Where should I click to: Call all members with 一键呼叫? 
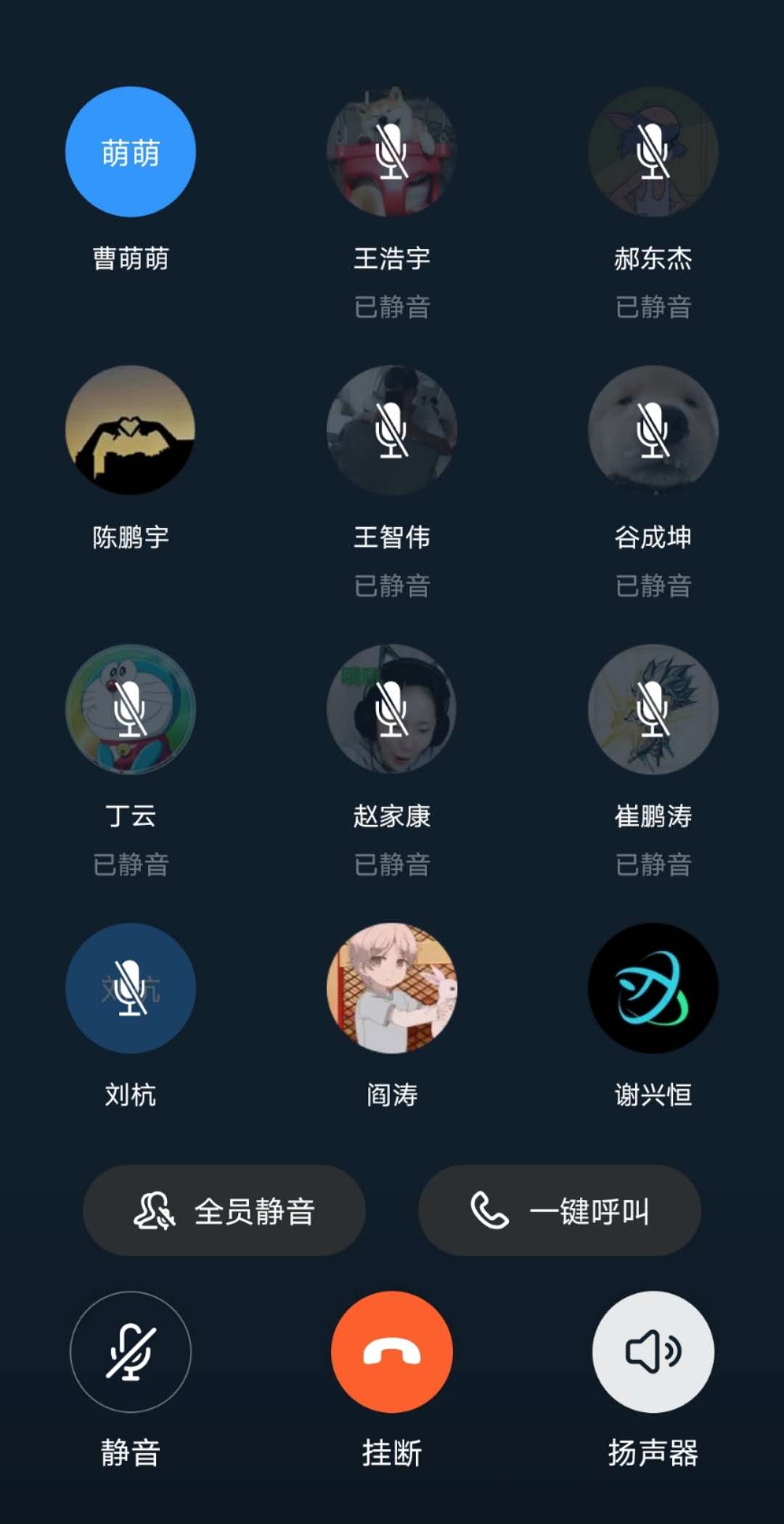pyautogui.click(x=560, y=1210)
